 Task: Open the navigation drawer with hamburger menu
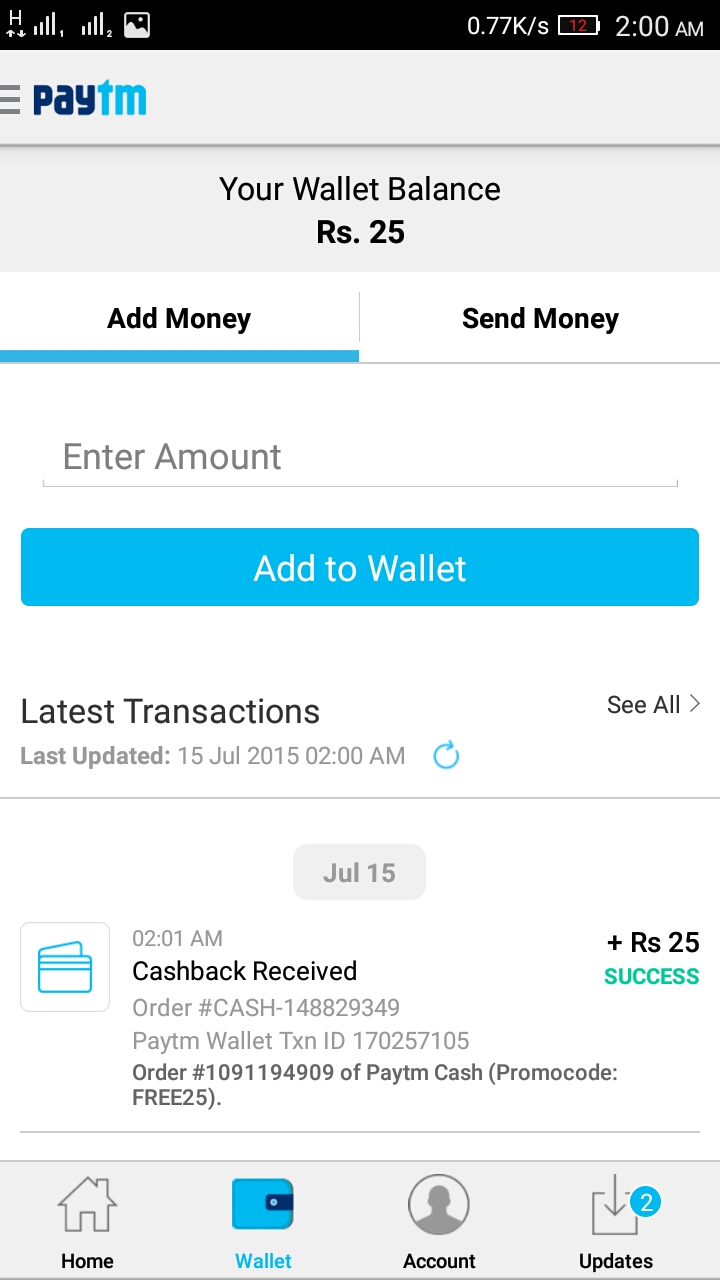[10, 99]
